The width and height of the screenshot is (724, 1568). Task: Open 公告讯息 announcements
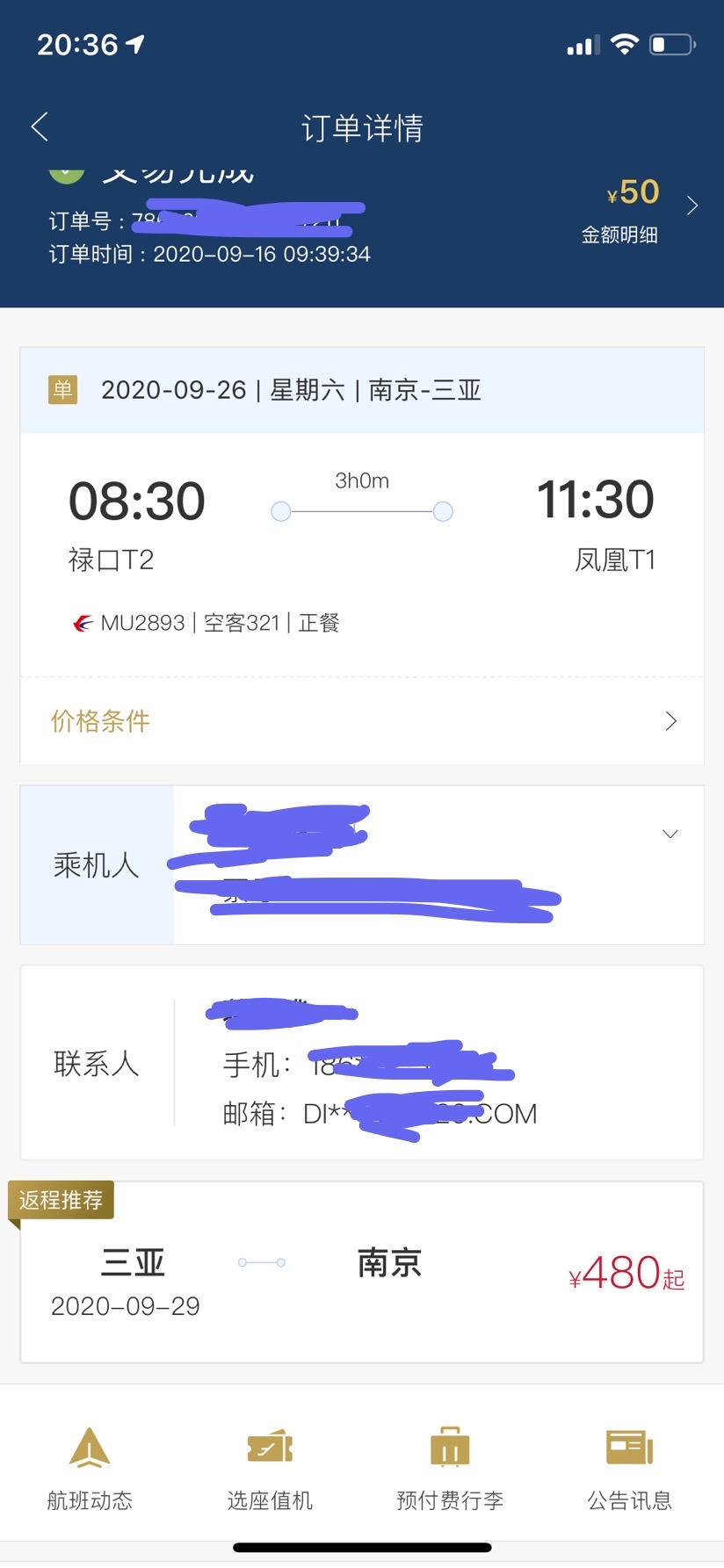[629, 1468]
